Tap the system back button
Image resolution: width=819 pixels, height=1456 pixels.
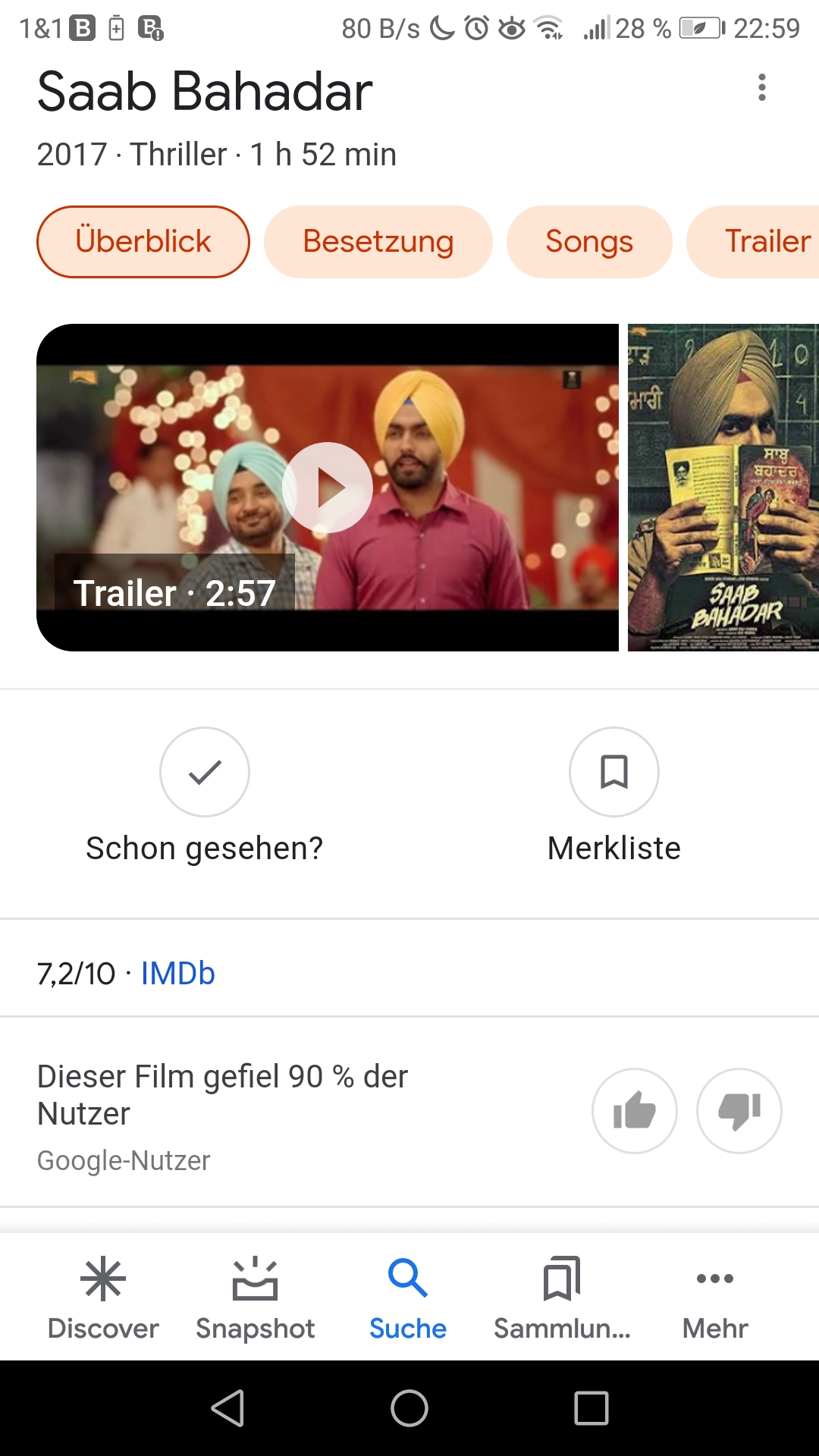(x=227, y=1408)
